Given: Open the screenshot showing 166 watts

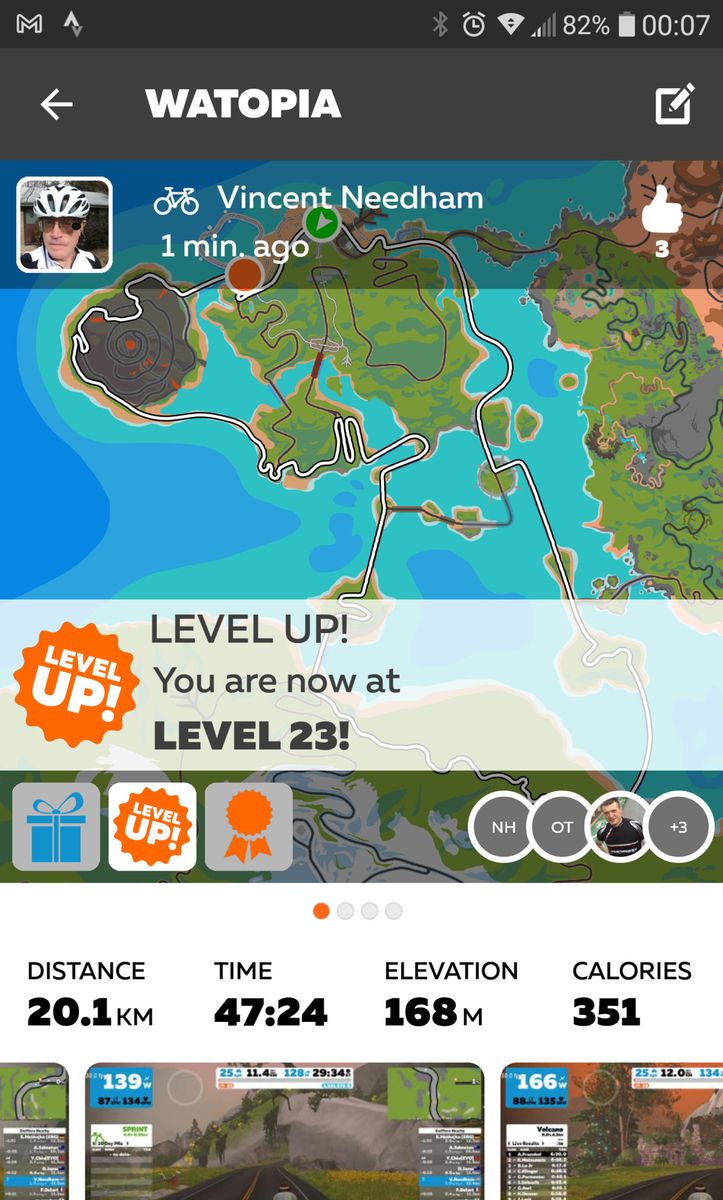Looking at the screenshot, I should (x=610, y=1130).
